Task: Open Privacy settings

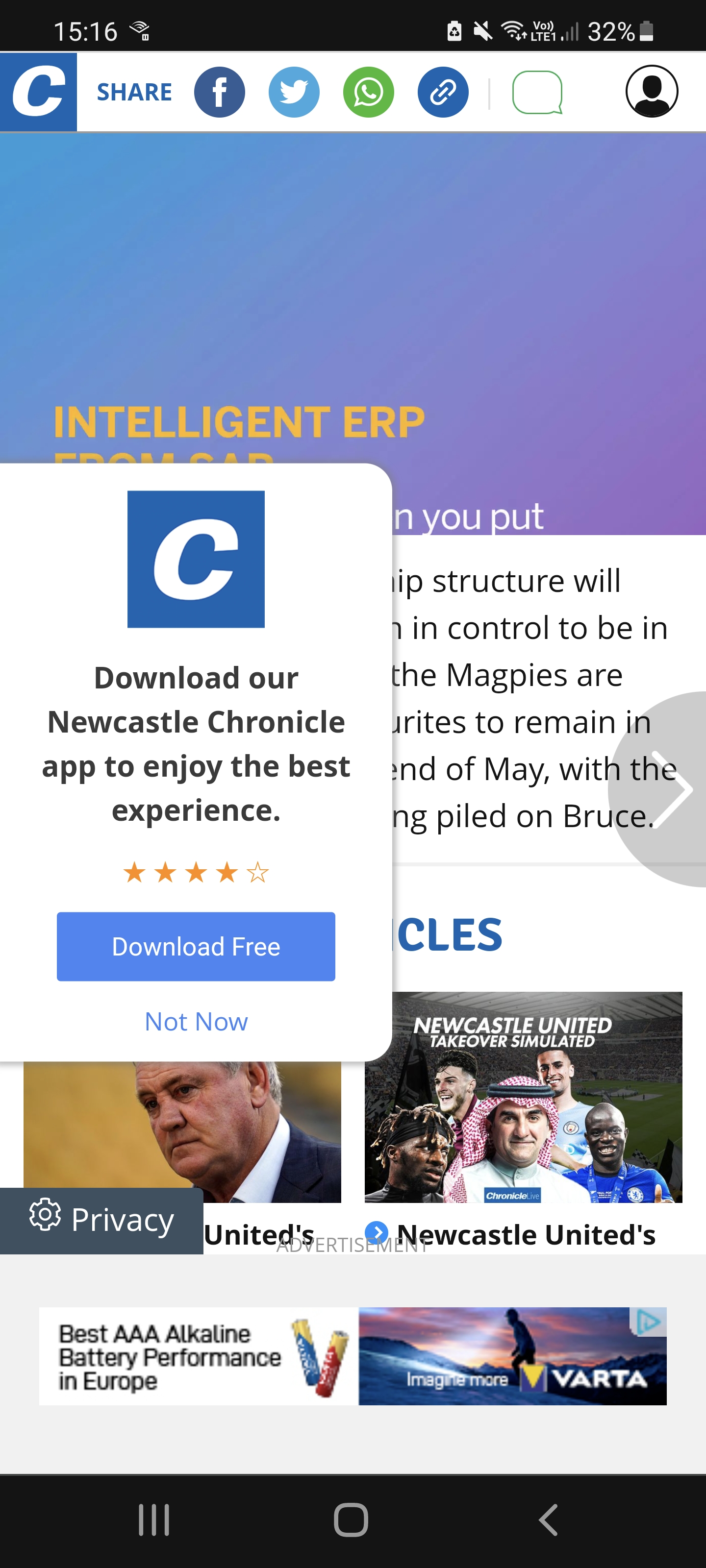Action: [x=101, y=1221]
